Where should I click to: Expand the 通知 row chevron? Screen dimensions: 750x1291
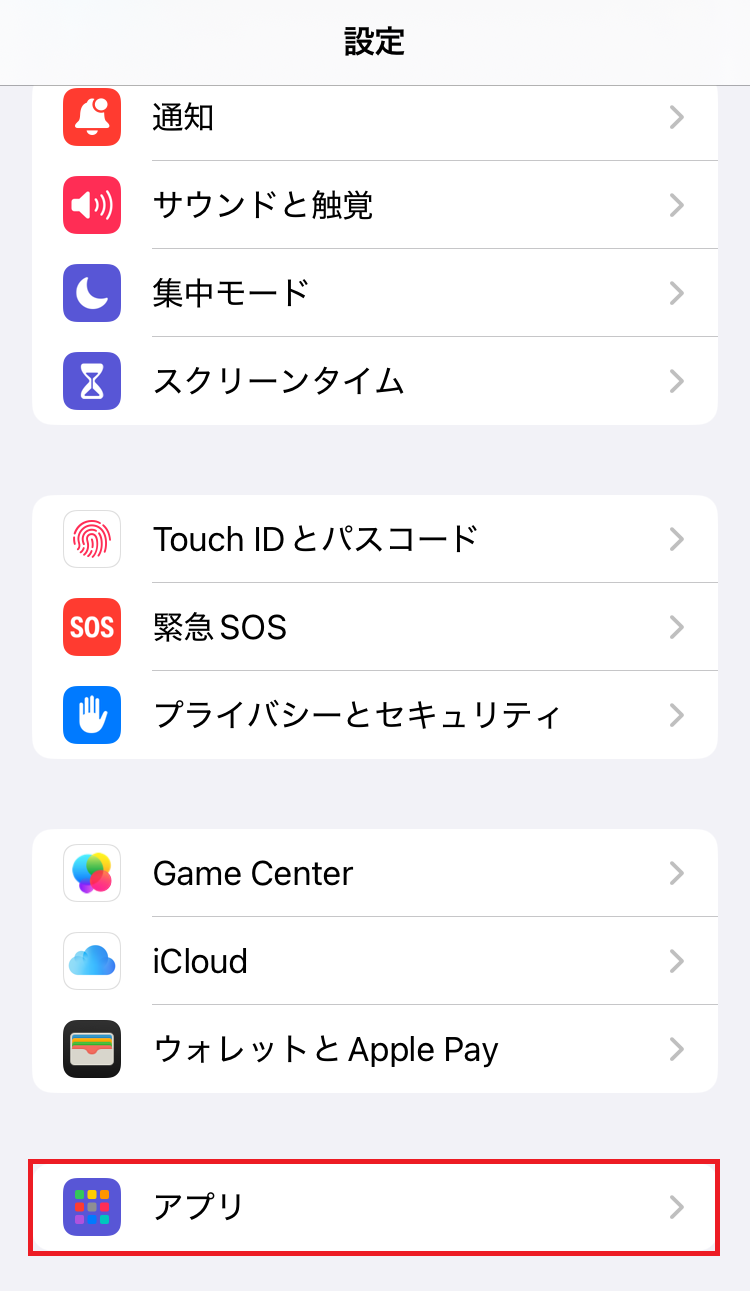[678, 117]
